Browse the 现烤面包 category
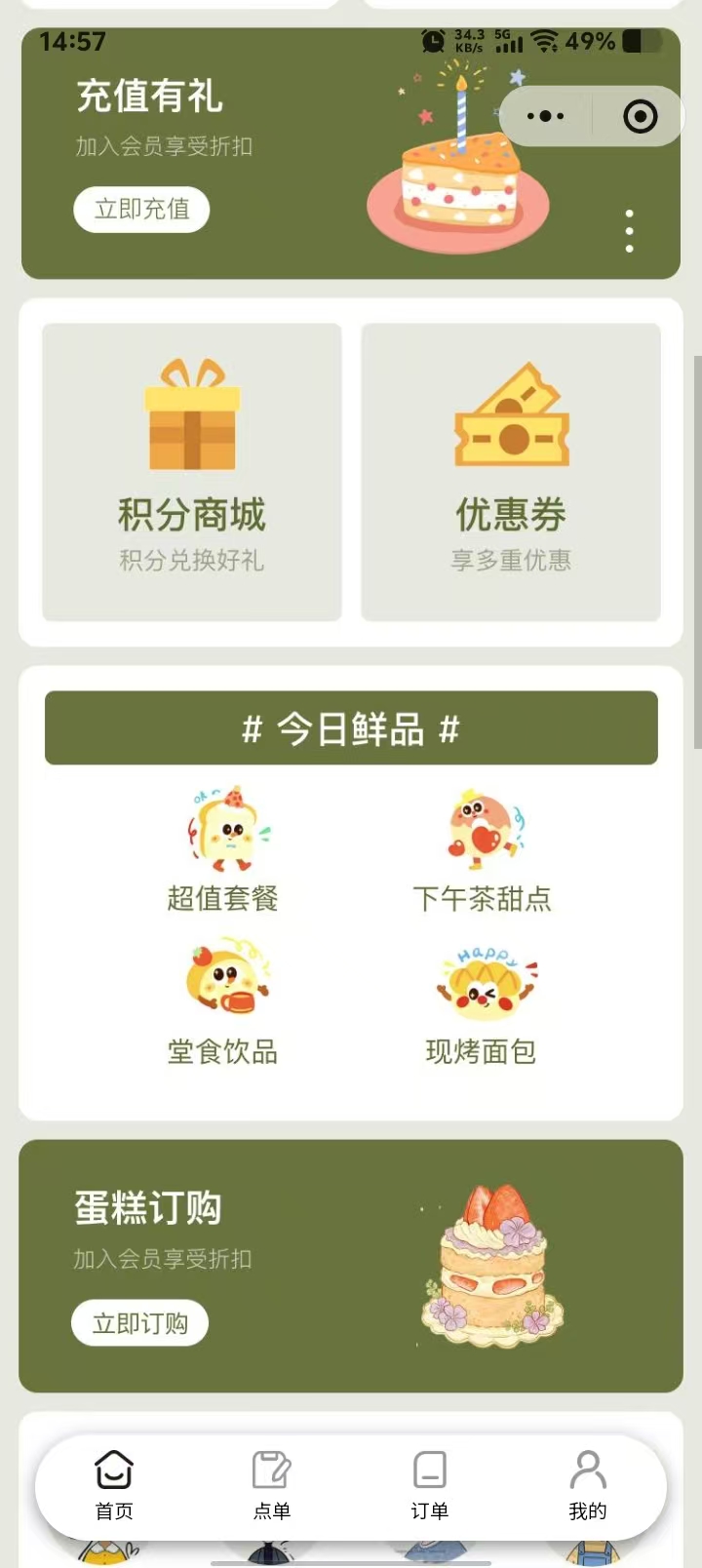Image resolution: width=702 pixels, height=1568 pixels. [x=483, y=1002]
